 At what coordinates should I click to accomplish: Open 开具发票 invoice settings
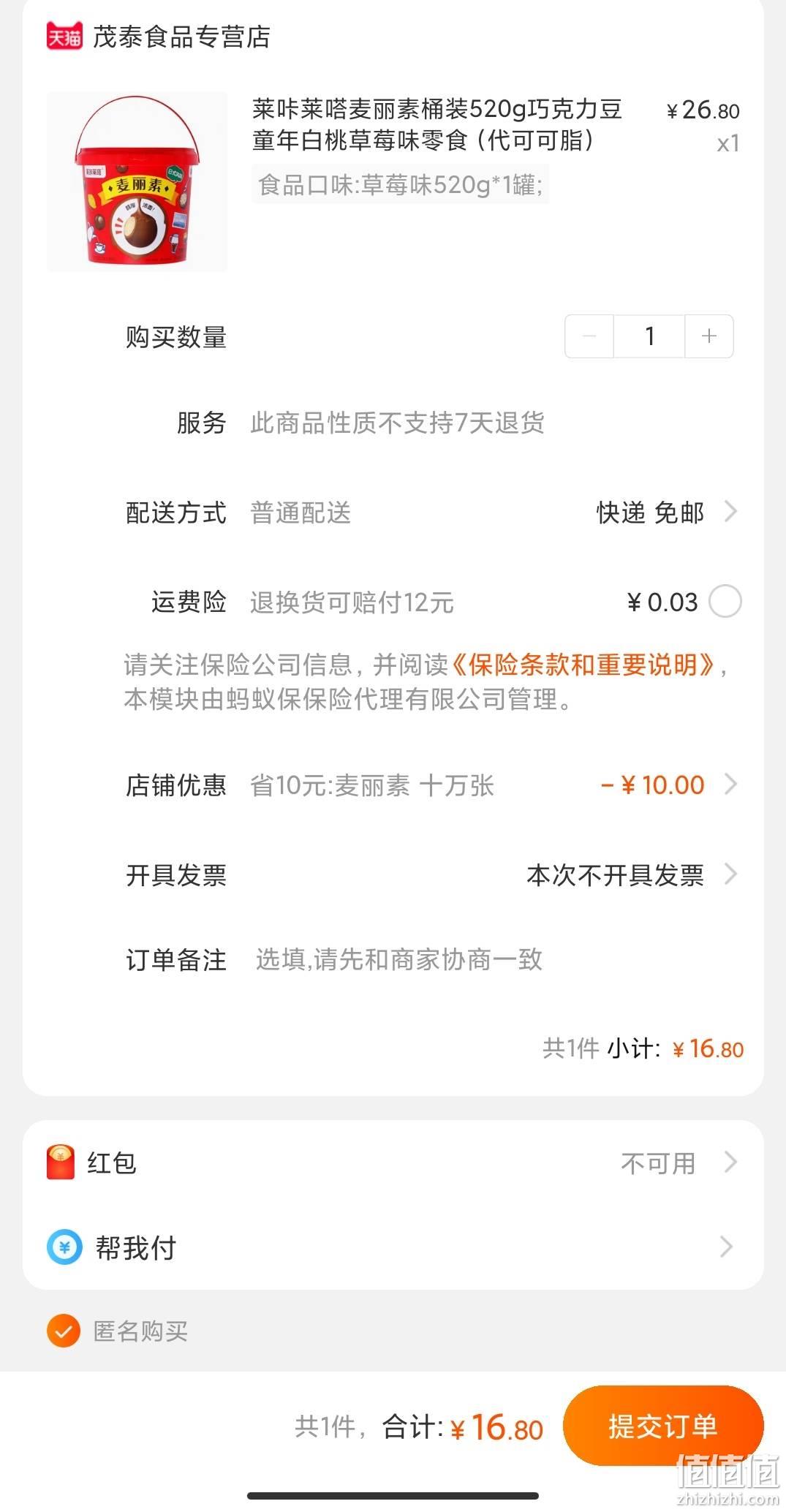431,874
